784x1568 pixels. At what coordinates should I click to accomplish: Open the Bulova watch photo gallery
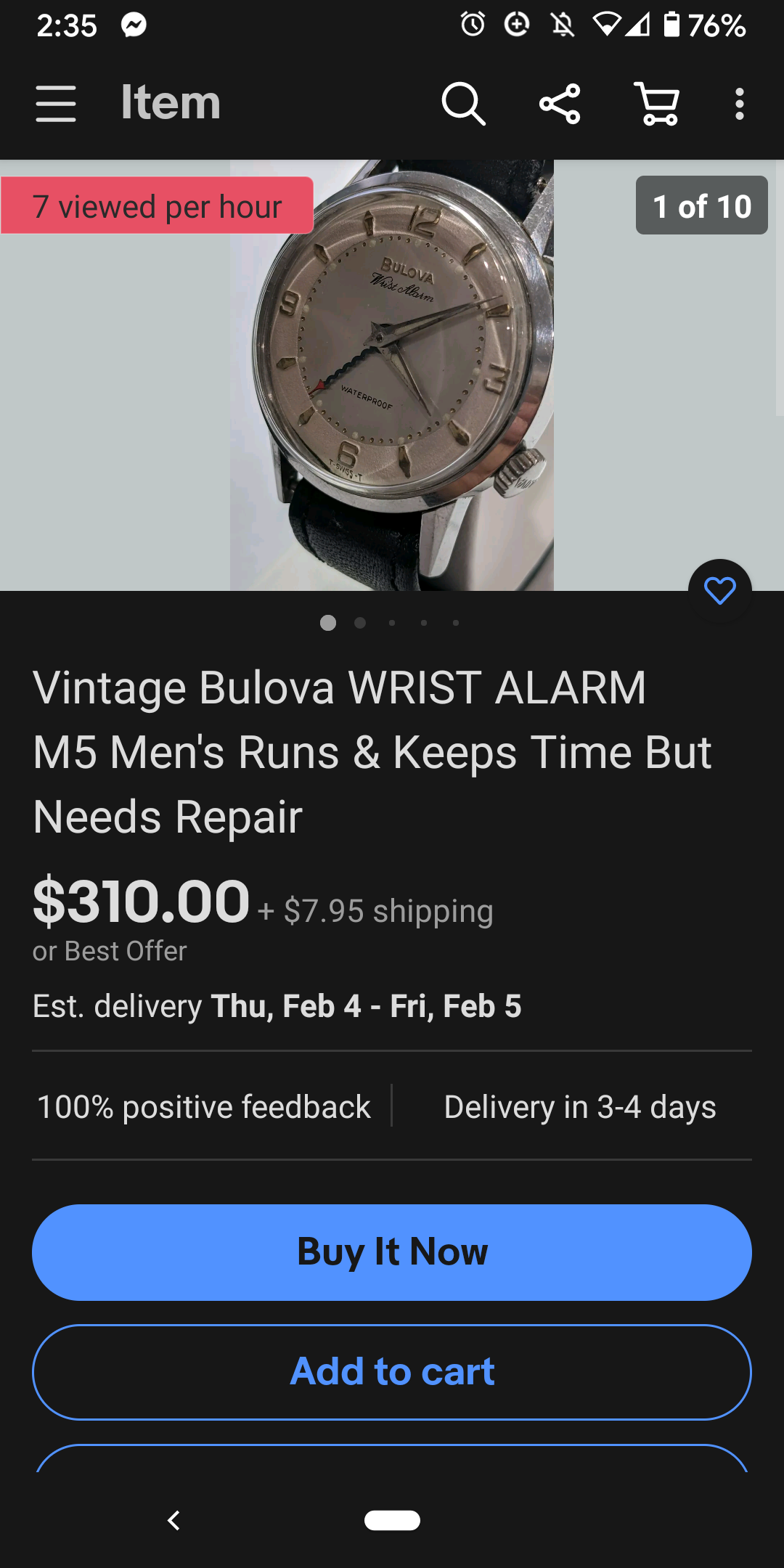(x=392, y=375)
